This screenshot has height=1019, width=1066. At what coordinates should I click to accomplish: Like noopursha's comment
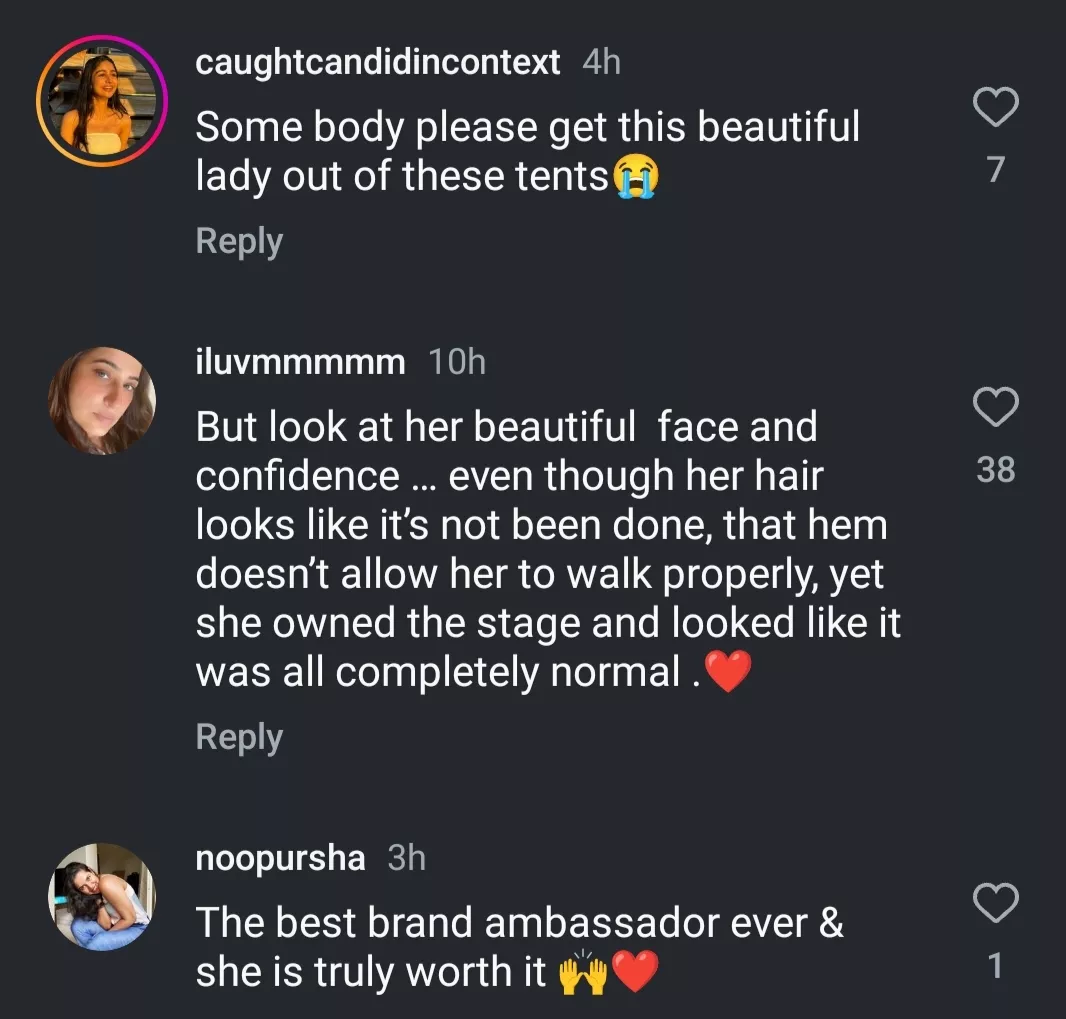pyautogui.click(x=995, y=904)
